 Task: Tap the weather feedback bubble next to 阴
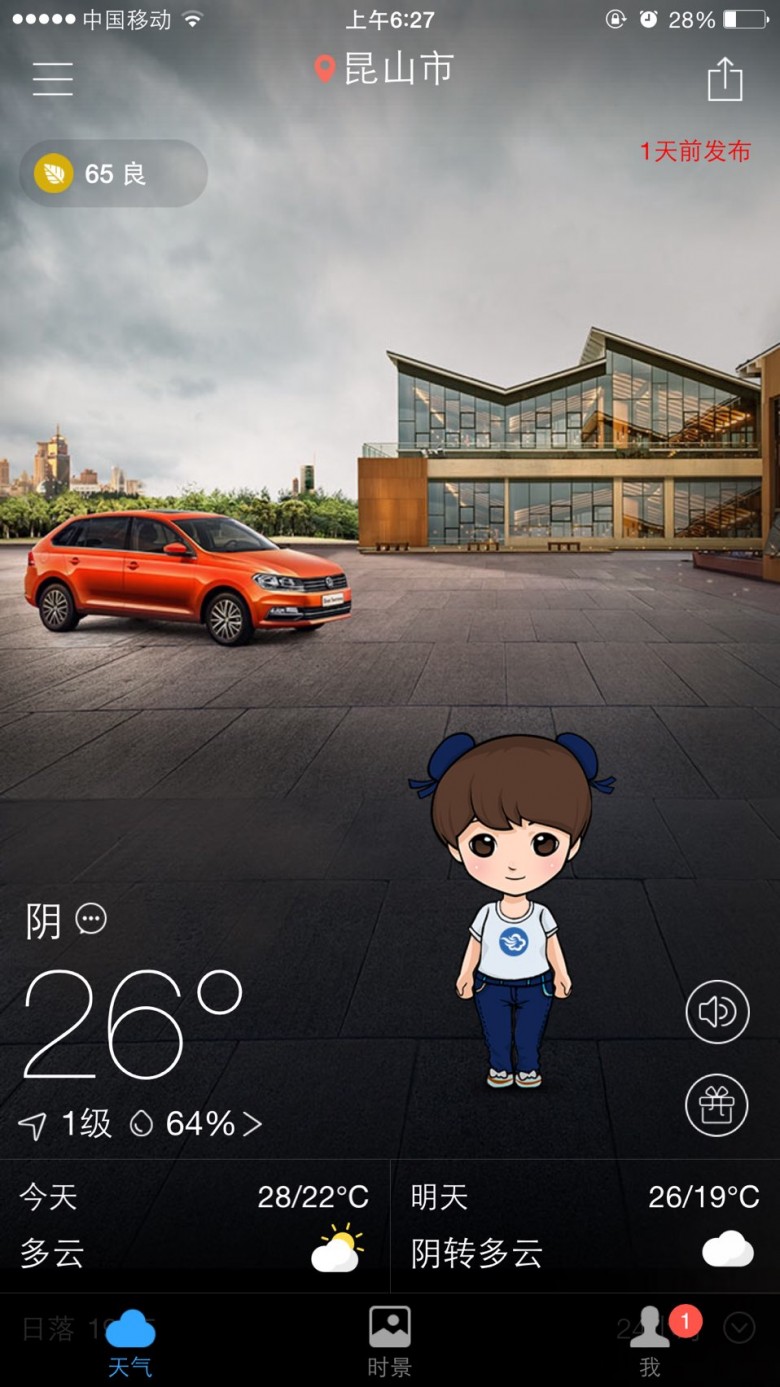click(x=91, y=918)
